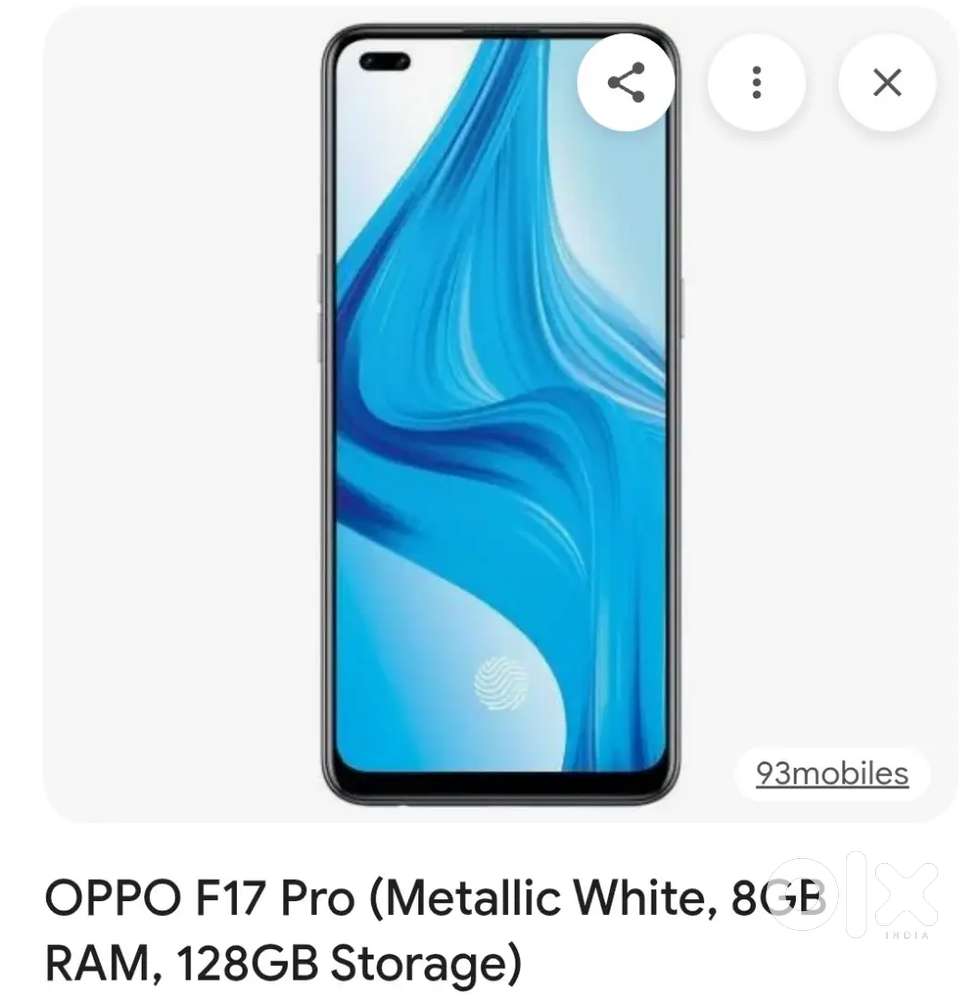Open the 93mobiles source link
980x999 pixels.
coord(832,774)
